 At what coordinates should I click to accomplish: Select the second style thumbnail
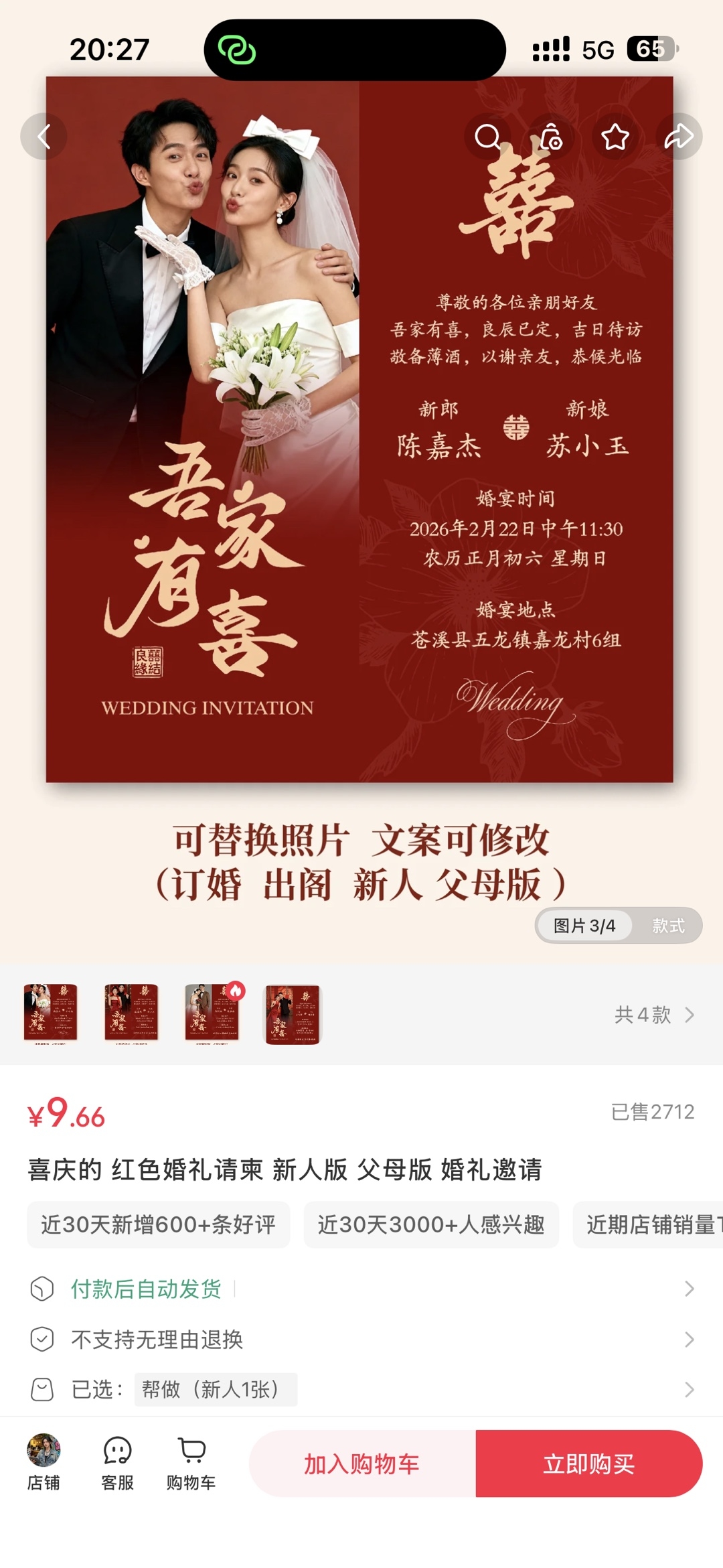click(131, 1014)
